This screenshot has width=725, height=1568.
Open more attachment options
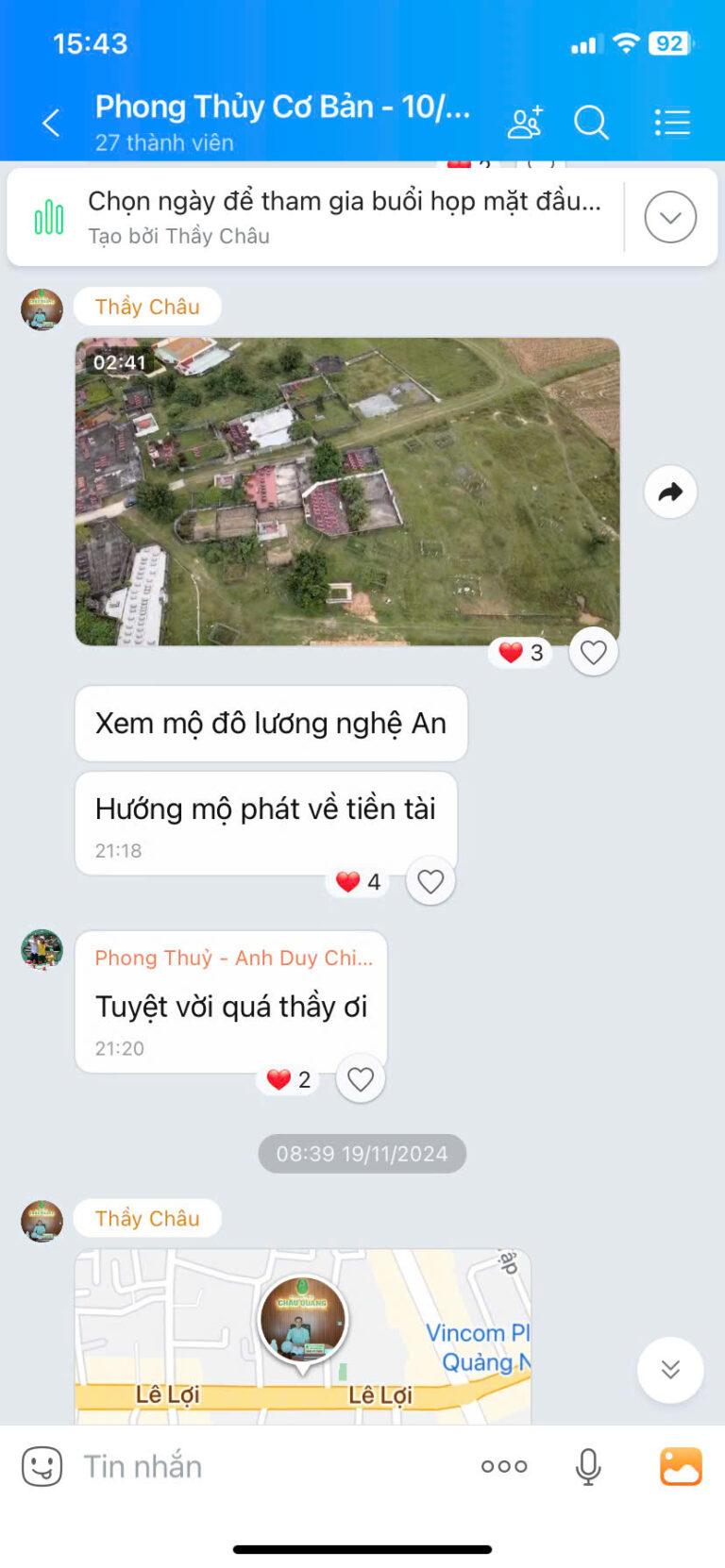[x=504, y=1466]
